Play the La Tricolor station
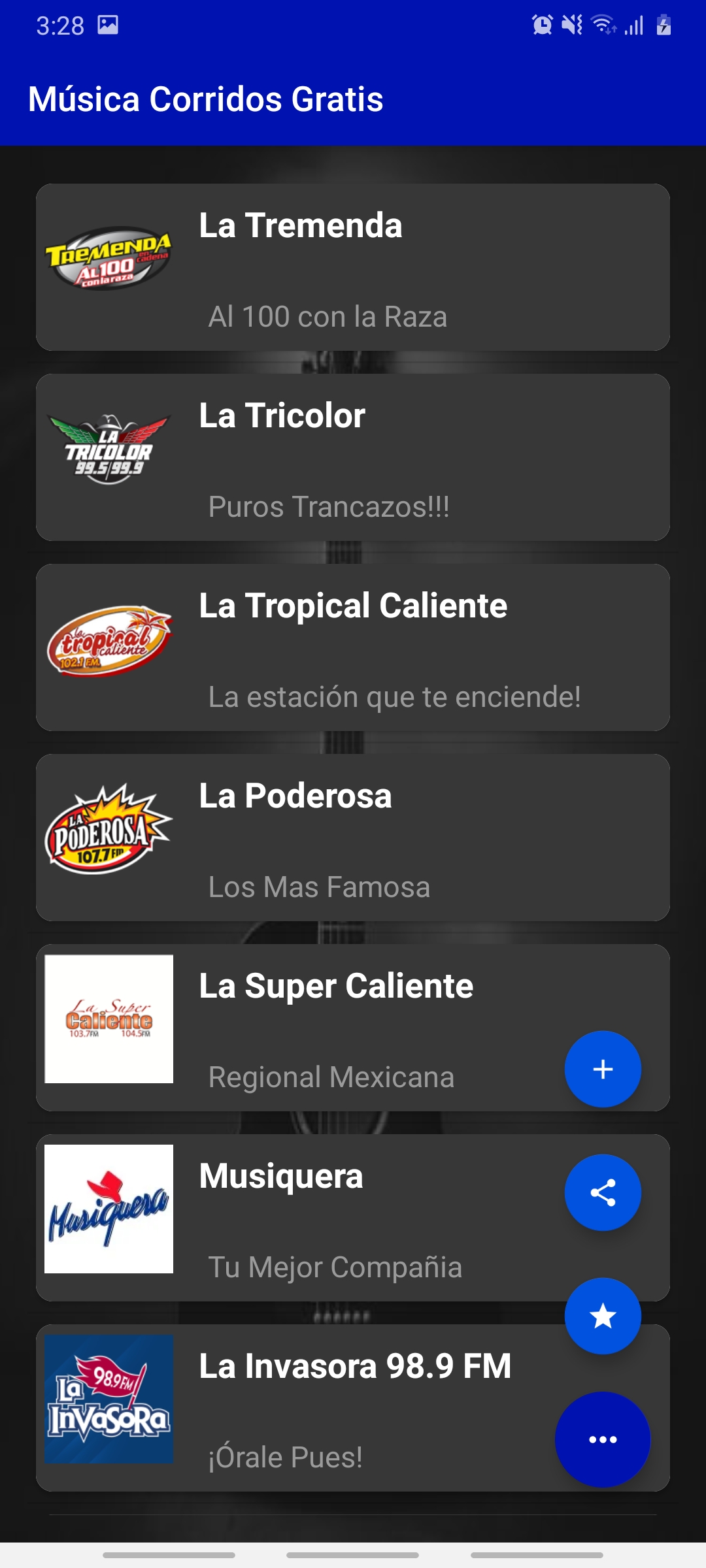The width and height of the screenshot is (706, 1568). [x=353, y=457]
